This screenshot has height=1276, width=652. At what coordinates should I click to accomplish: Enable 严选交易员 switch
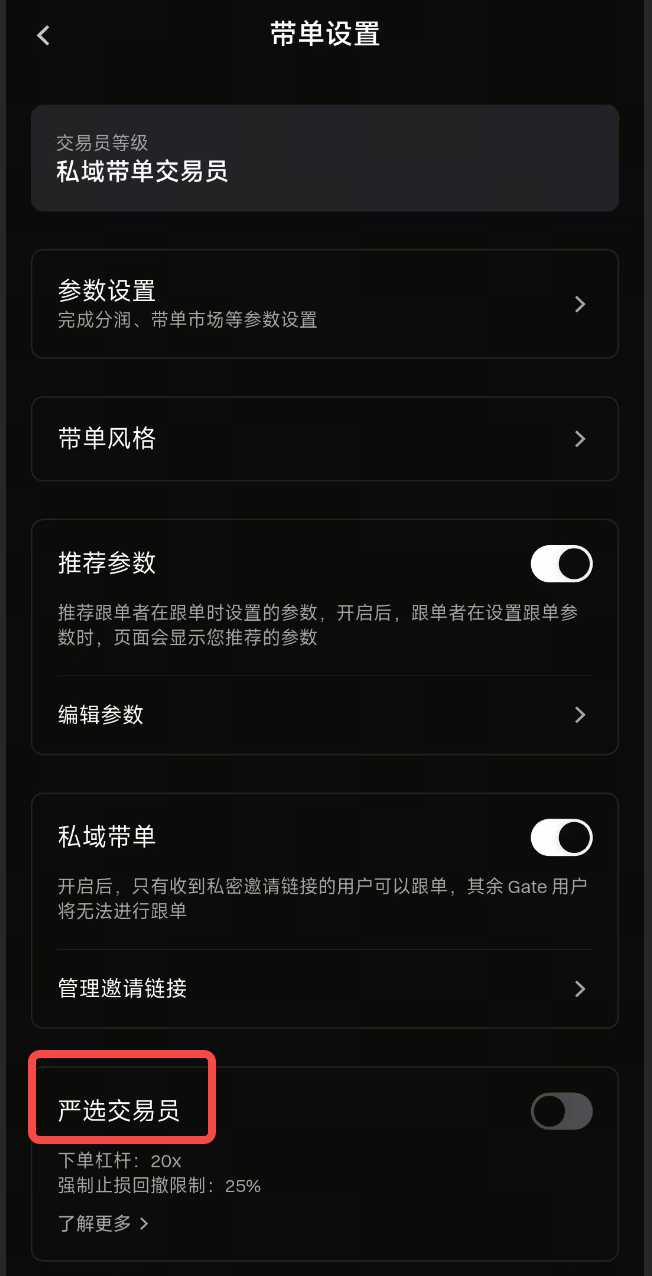[x=561, y=1111]
